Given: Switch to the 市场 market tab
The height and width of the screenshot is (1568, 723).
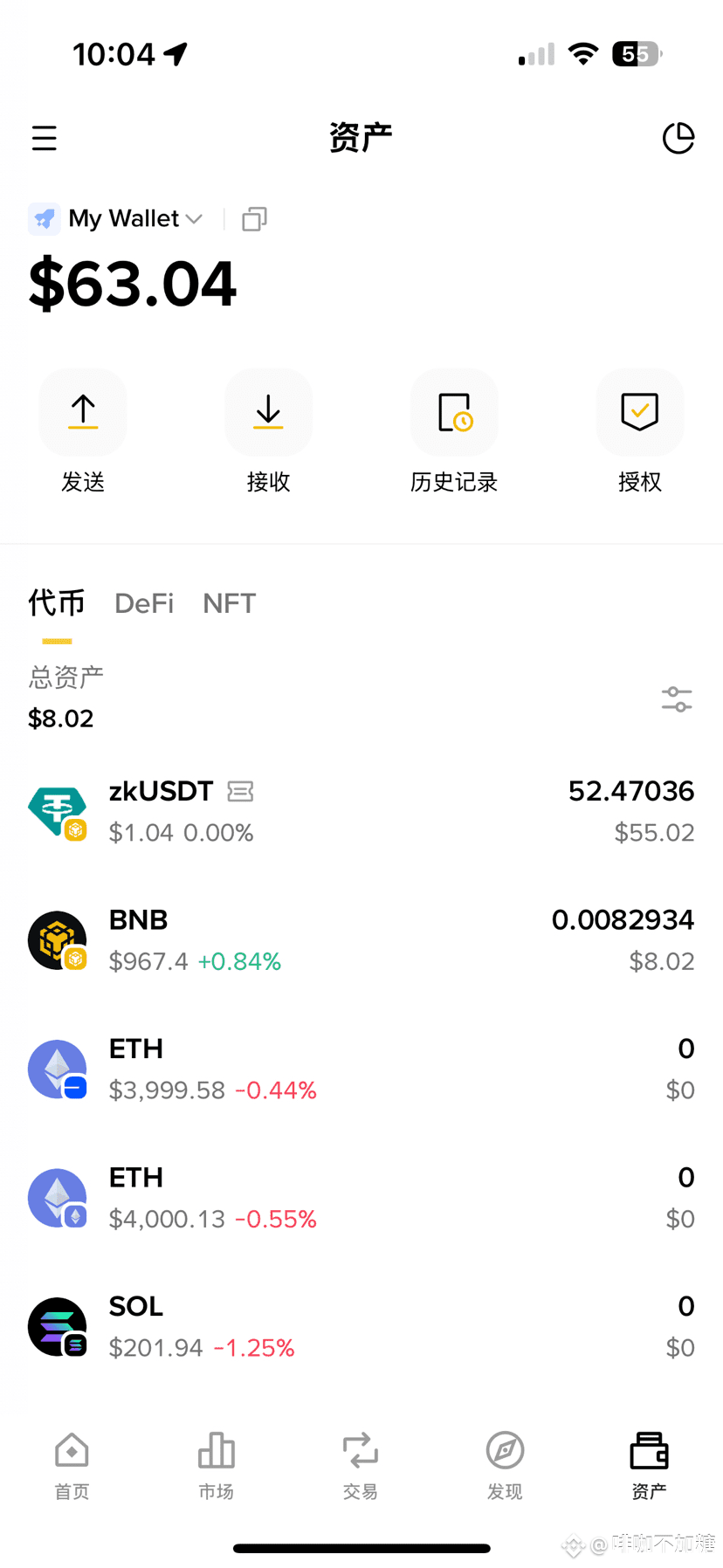Looking at the screenshot, I should (217, 1466).
